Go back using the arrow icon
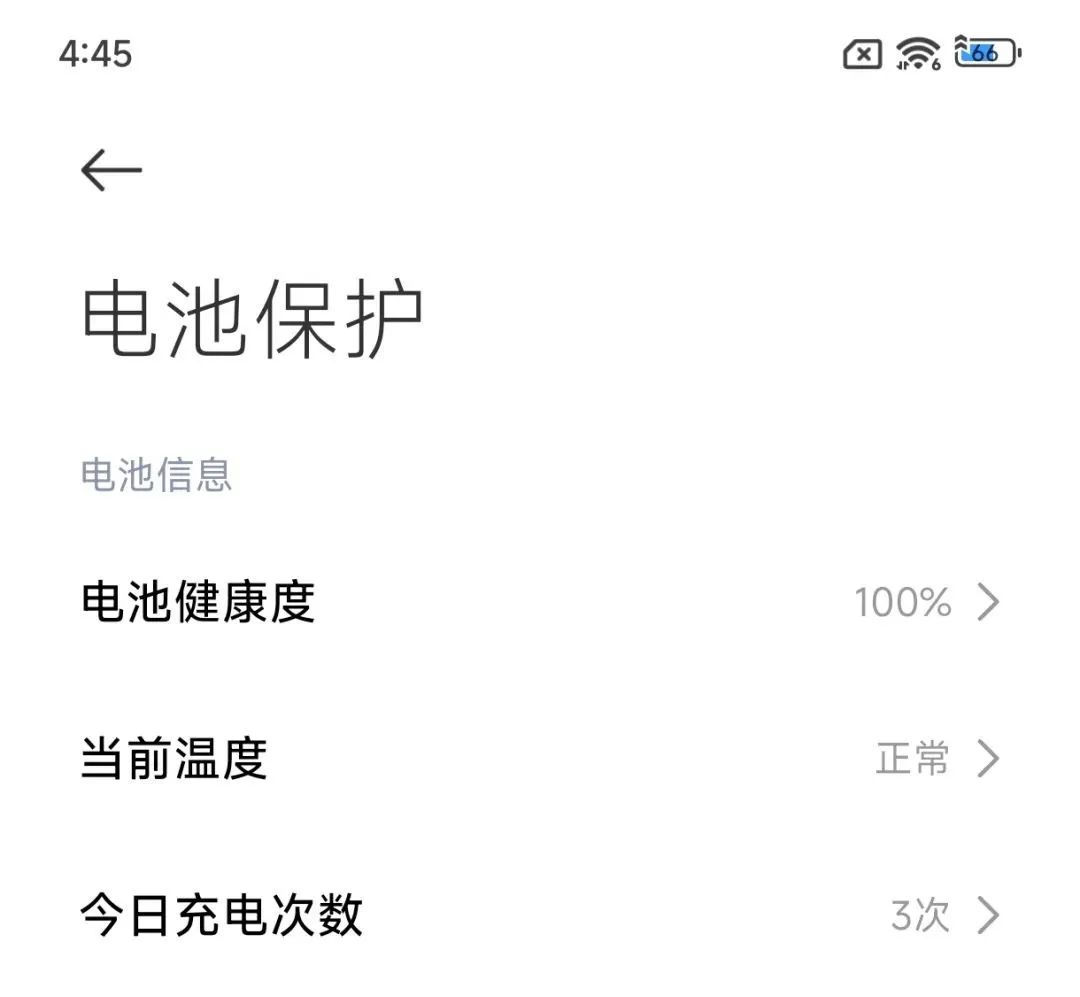The width and height of the screenshot is (1080, 997). pos(111,171)
